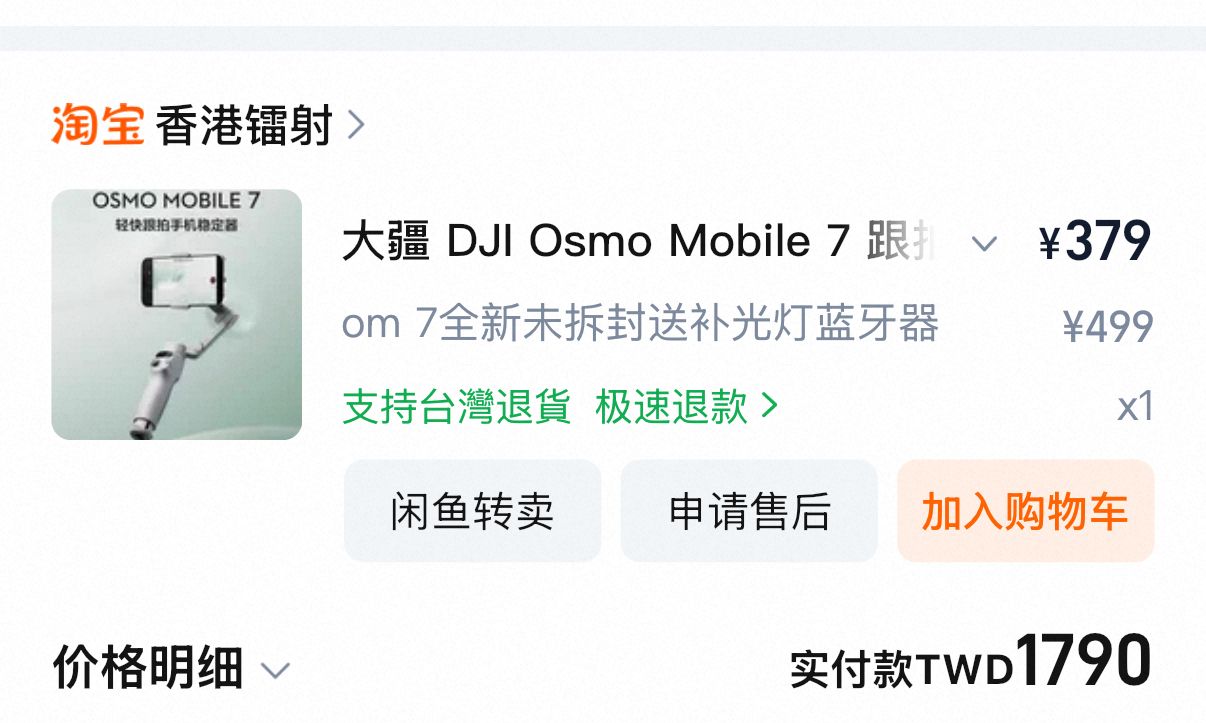Open the 极速退款 refund details link

pyautogui.click(x=687, y=407)
